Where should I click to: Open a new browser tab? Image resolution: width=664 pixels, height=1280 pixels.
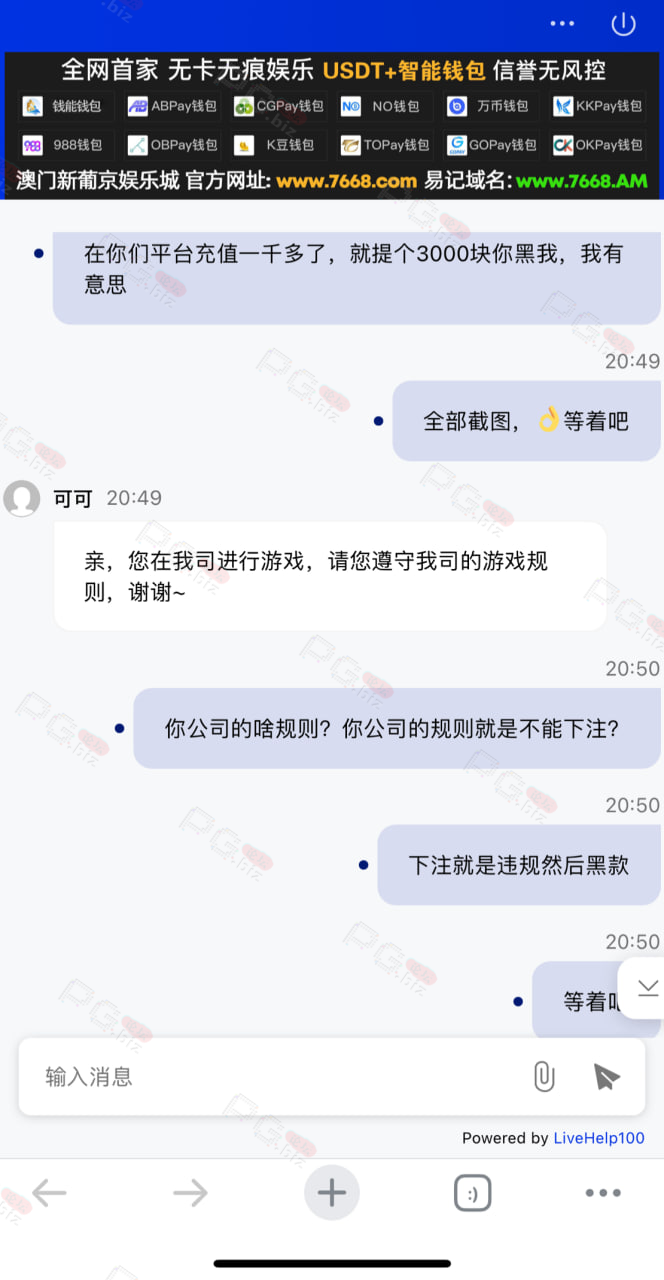coord(332,1192)
